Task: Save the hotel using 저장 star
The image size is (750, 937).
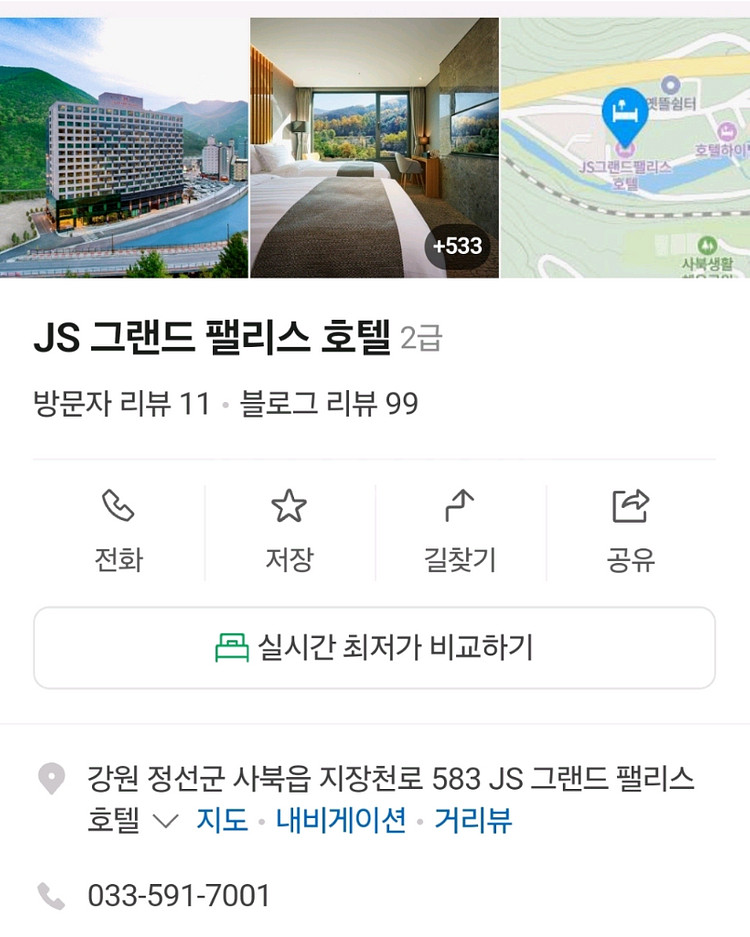Action: click(x=289, y=531)
